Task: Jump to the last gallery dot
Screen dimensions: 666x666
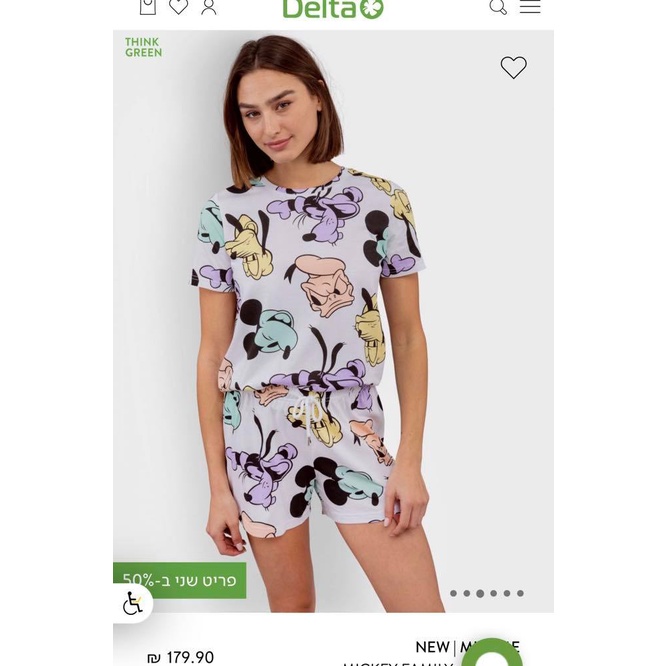Action: pyautogui.click(x=520, y=593)
